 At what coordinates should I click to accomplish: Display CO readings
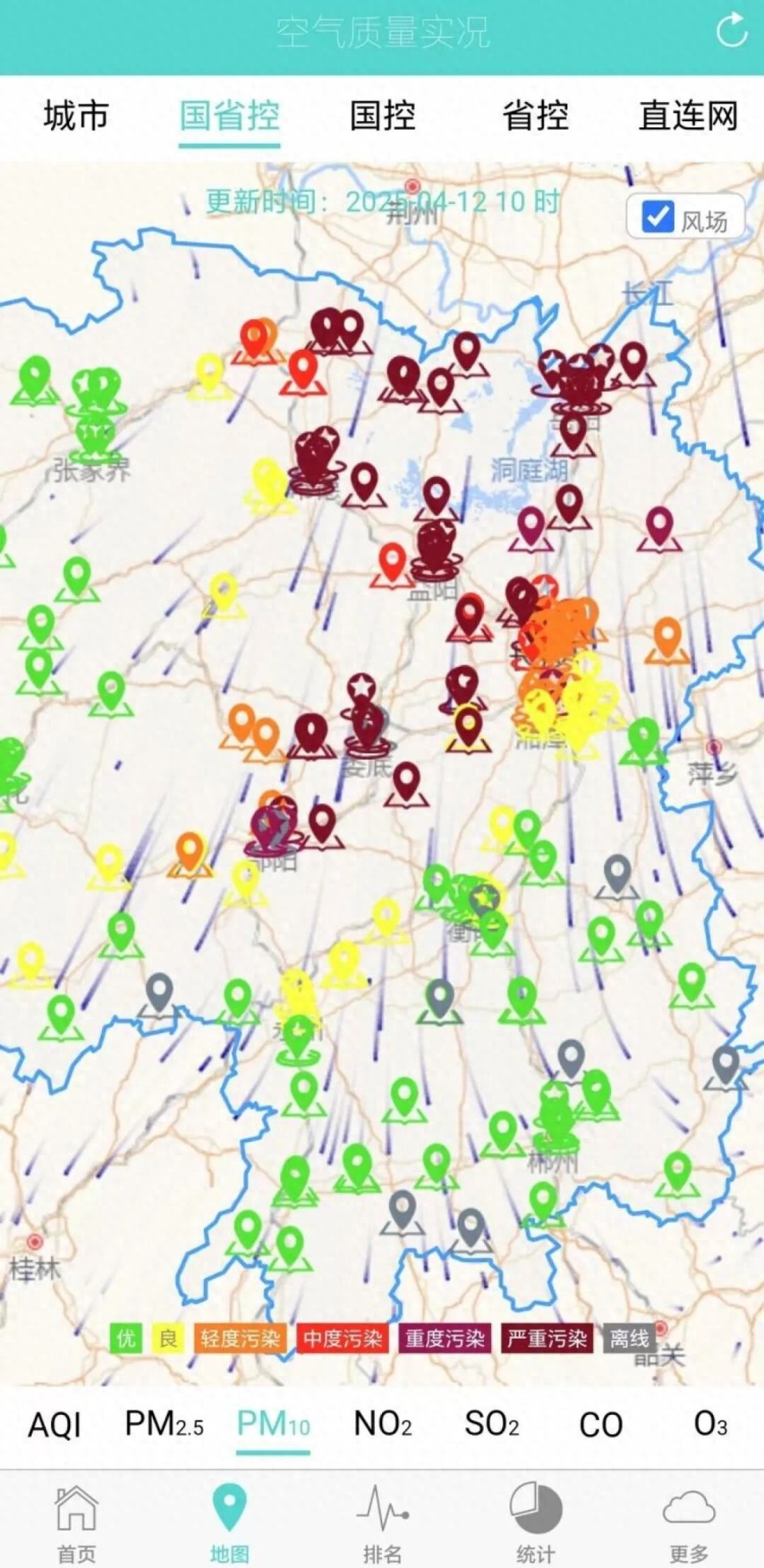click(600, 1425)
